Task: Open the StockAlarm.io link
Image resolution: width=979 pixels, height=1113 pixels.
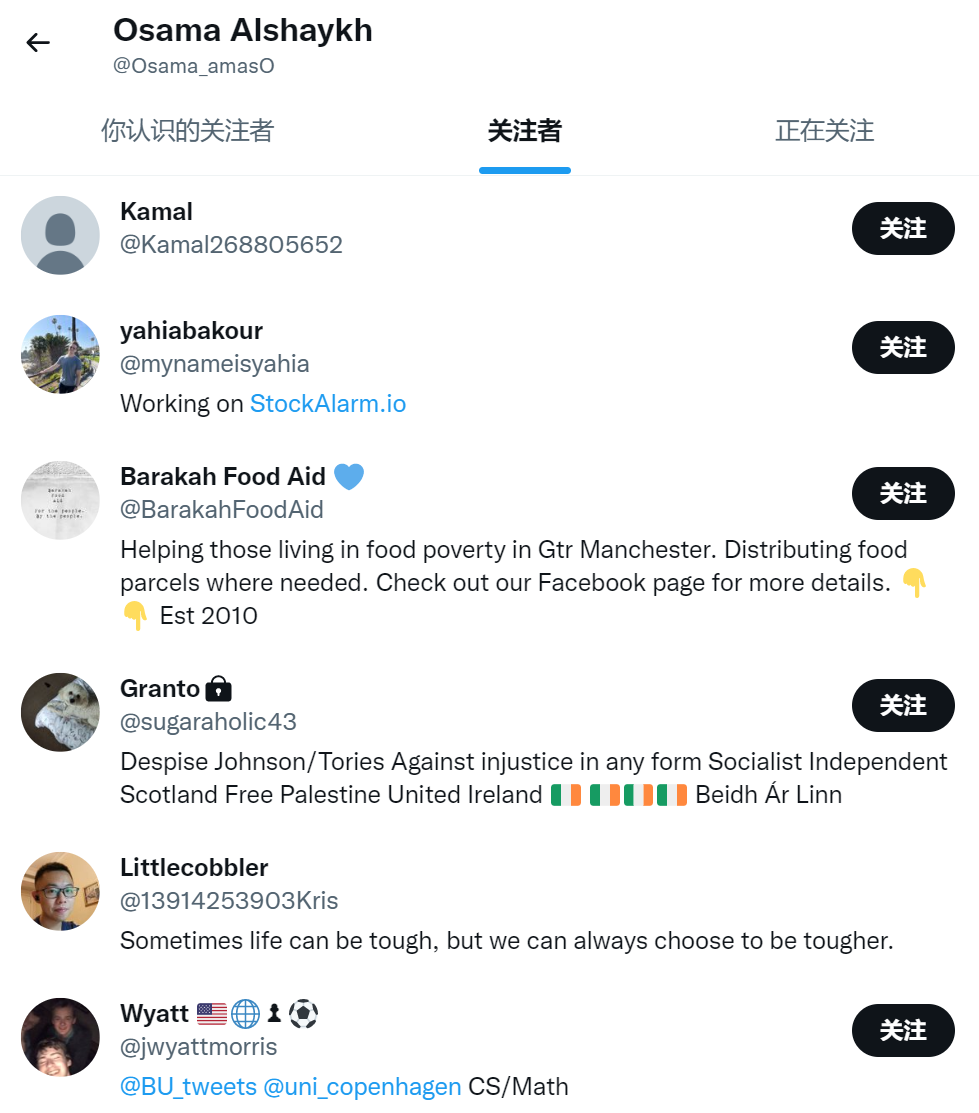Action: (x=328, y=404)
